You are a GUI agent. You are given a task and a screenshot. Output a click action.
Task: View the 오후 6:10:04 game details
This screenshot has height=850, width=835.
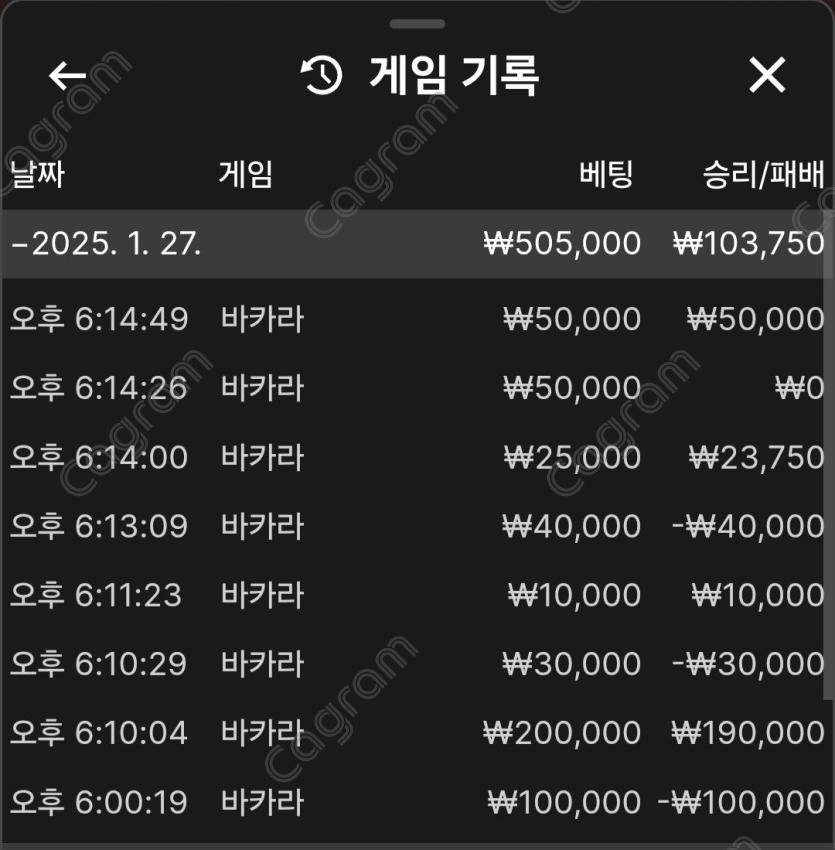(x=416, y=733)
